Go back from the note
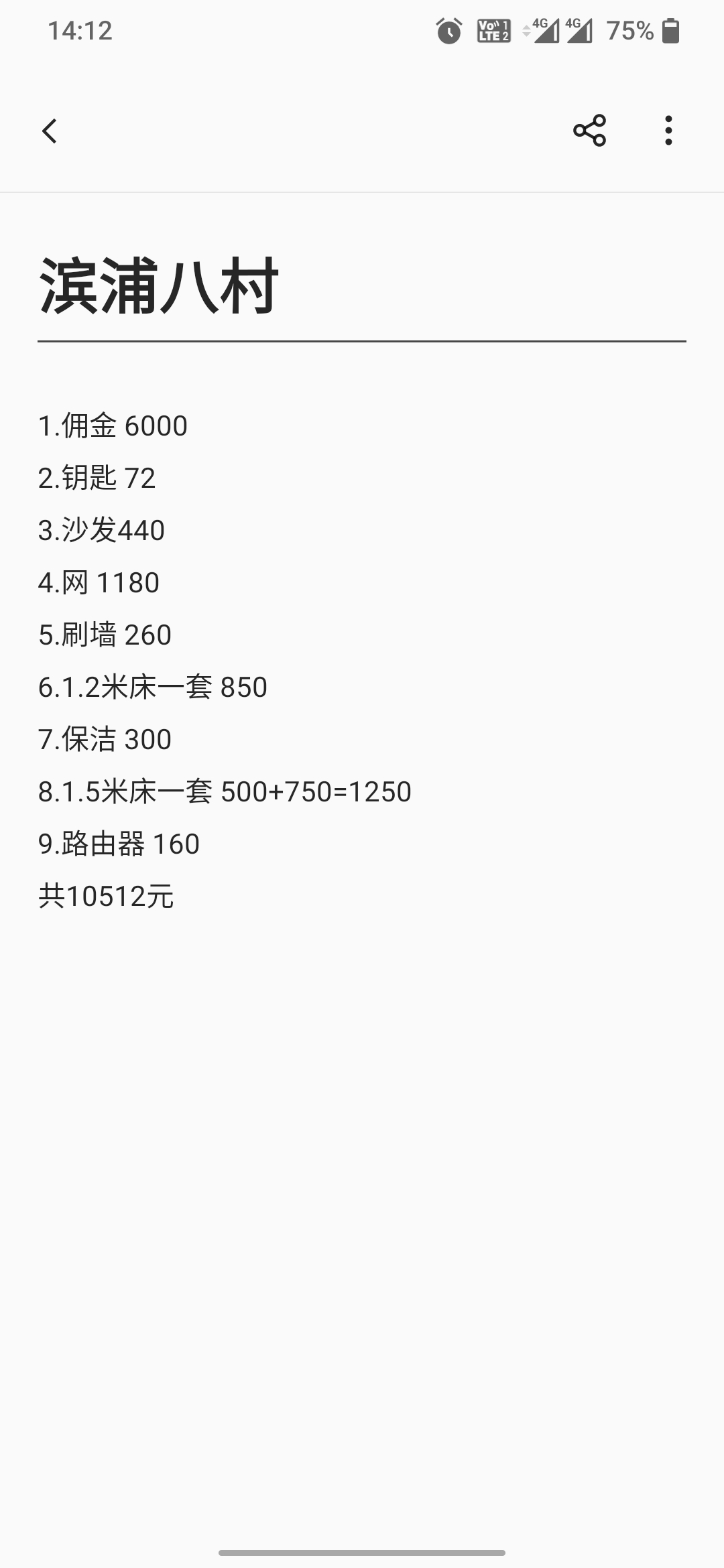The width and height of the screenshot is (724, 1568). click(50, 131)
